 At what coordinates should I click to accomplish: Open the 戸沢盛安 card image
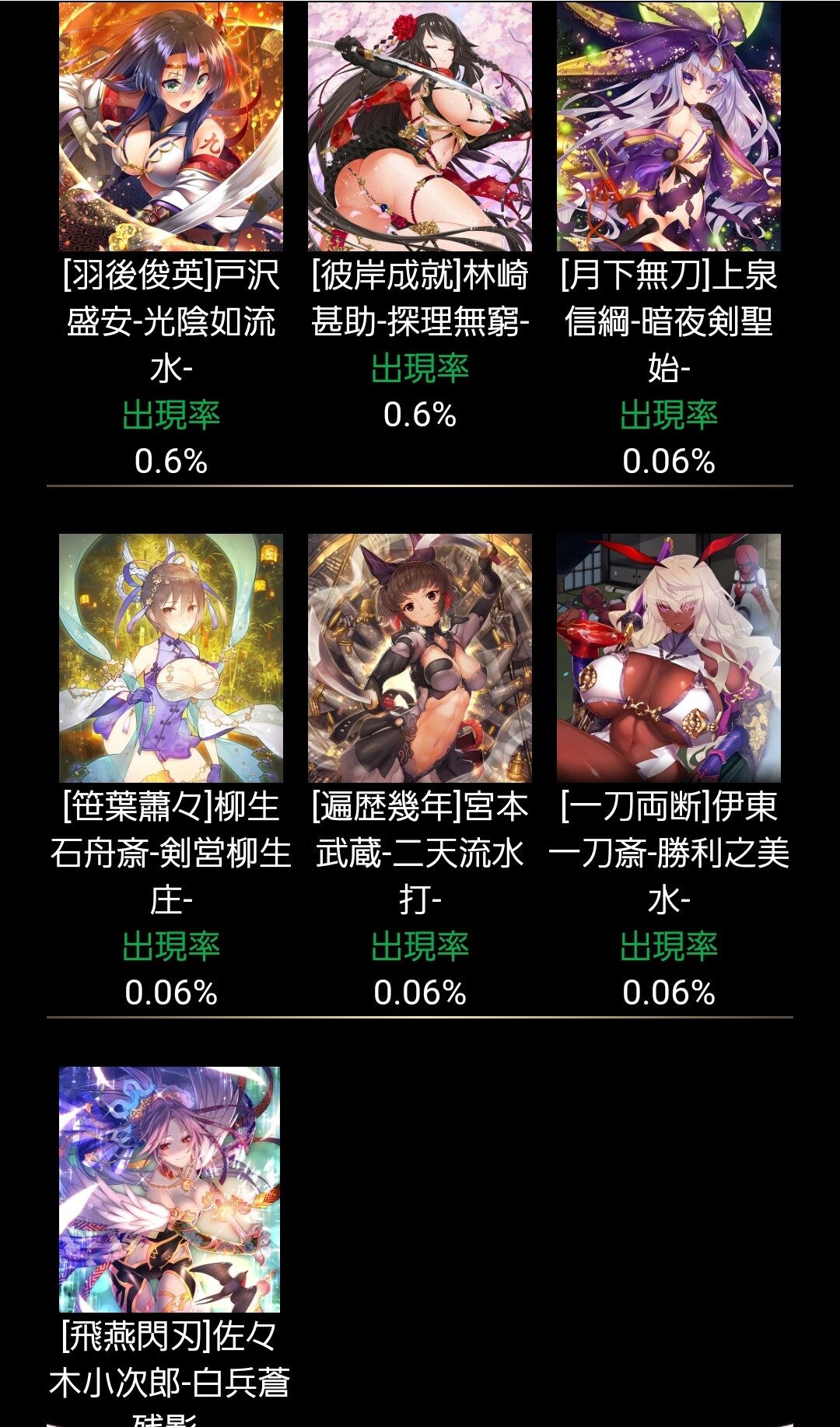(x=171, y=126)
